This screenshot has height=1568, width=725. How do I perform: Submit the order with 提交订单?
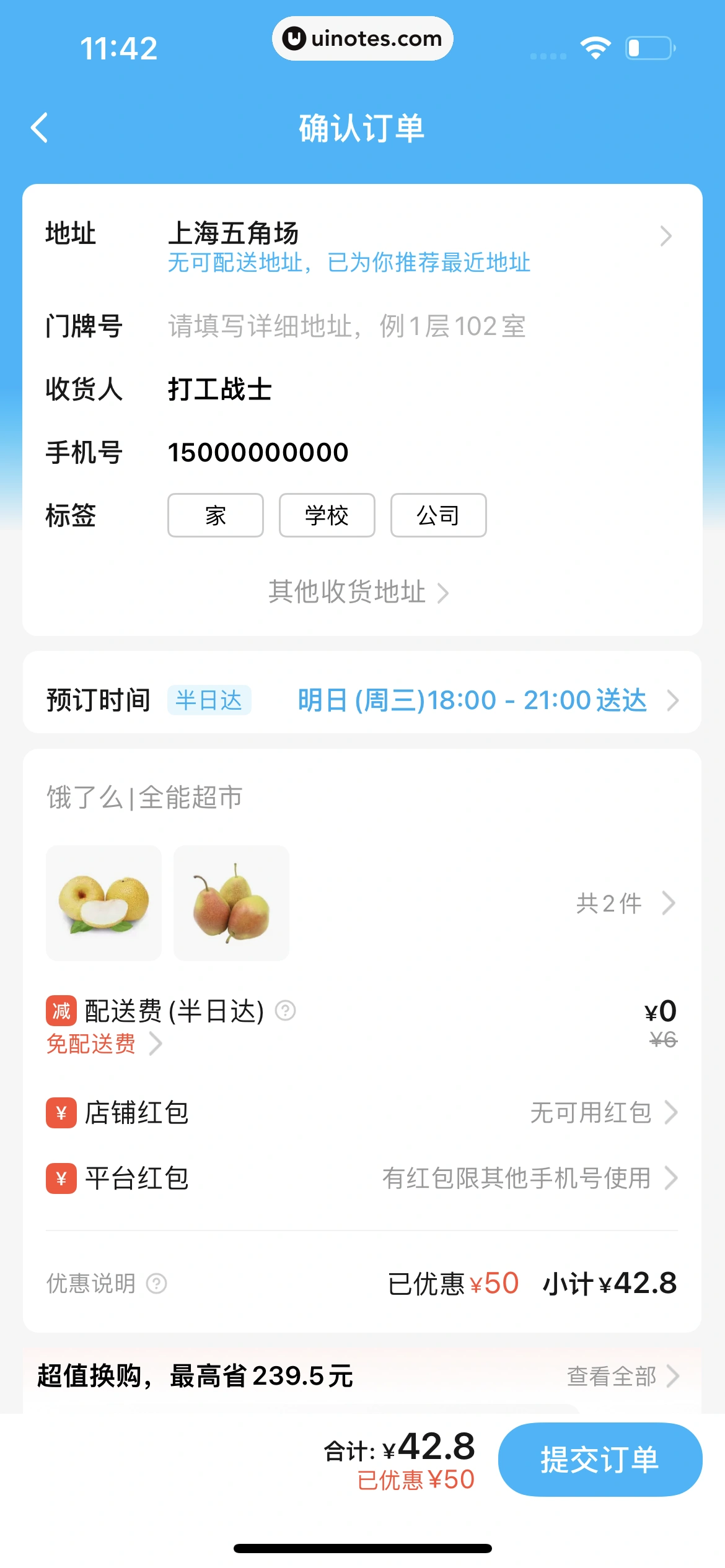click(x=600, y=1460)
